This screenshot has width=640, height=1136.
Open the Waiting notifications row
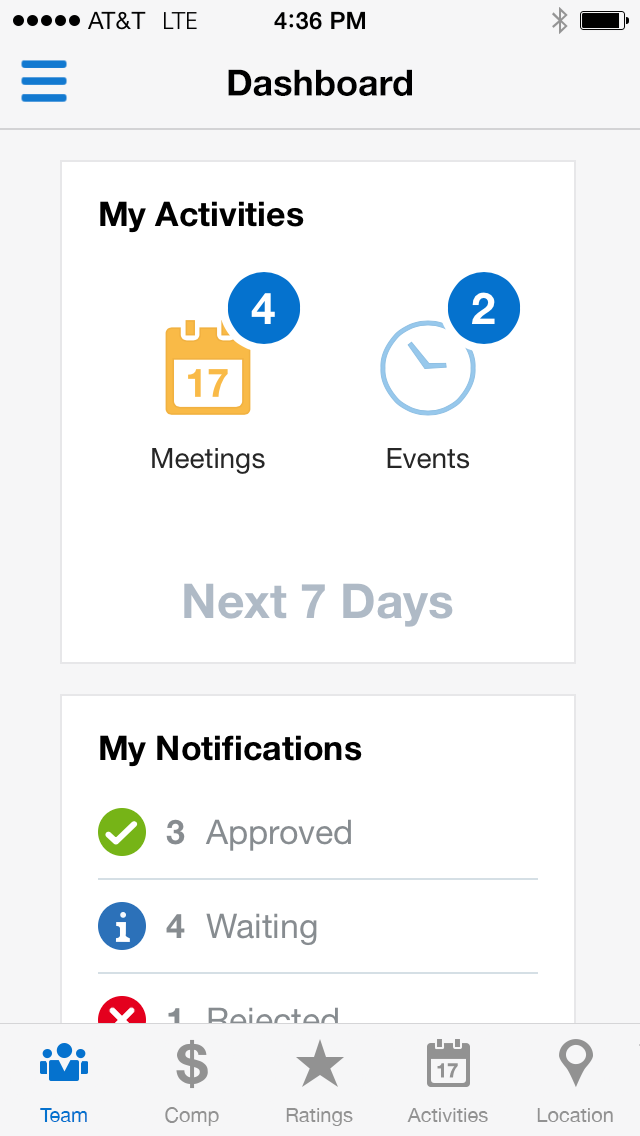coord(318,927)
